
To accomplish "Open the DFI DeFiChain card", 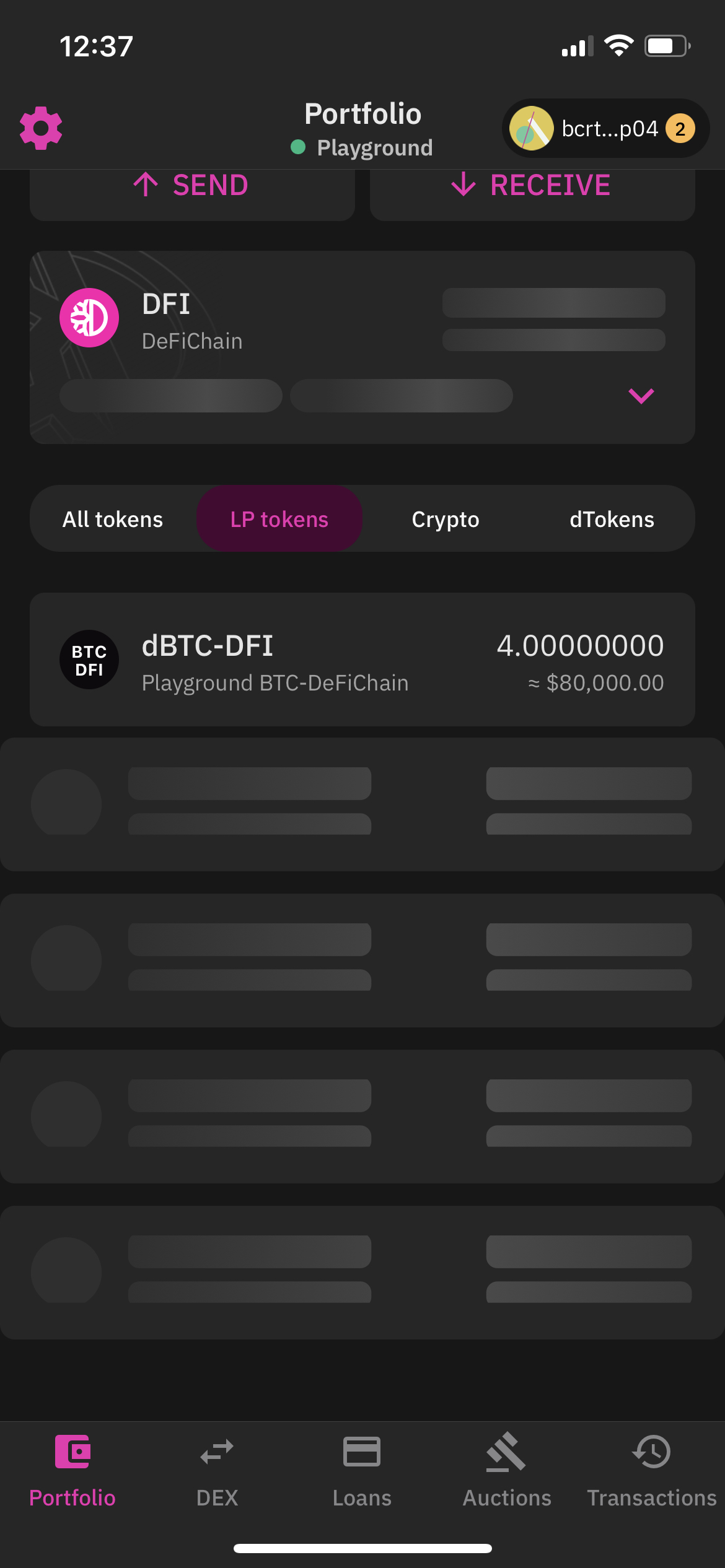I will [x=362, y=347].
